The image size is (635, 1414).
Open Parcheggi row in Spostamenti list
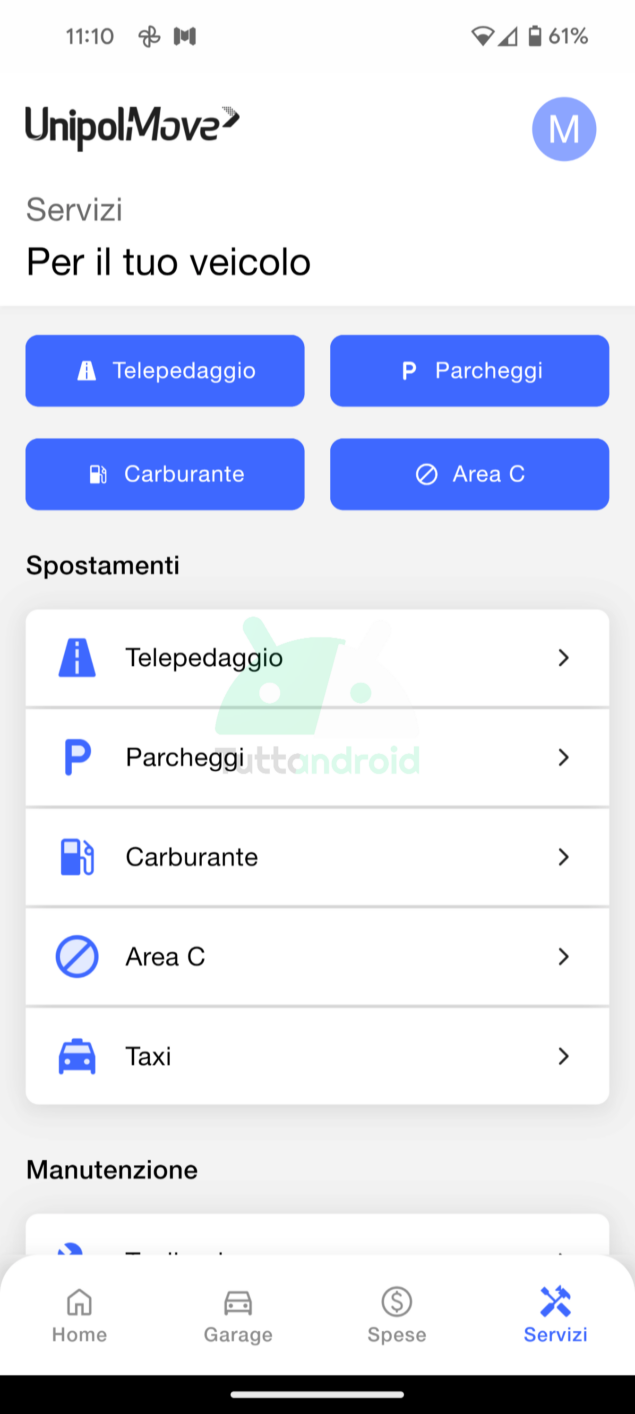(317, 758)
